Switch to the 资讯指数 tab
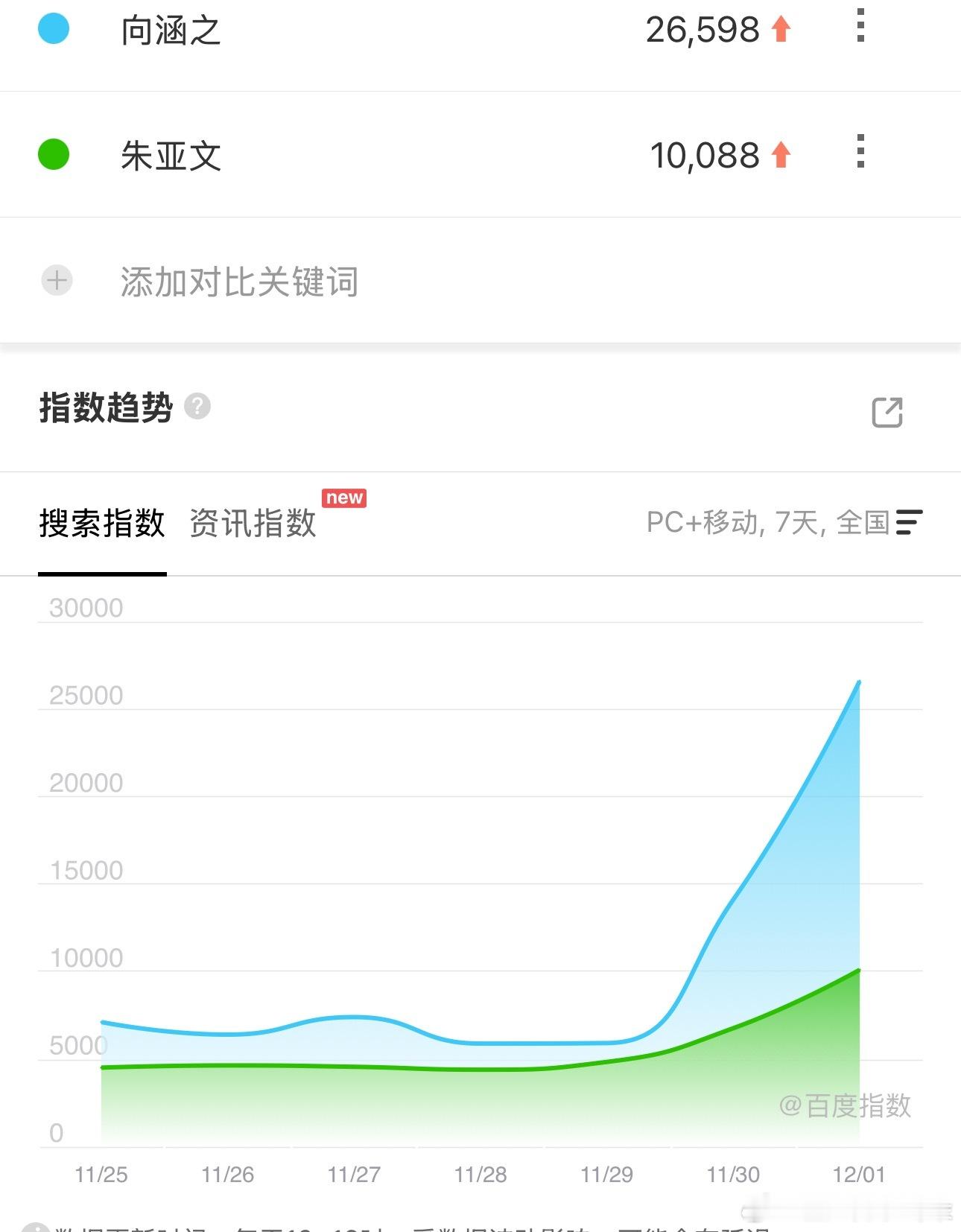The height and width of the screenshot is (1232, 961). [x=255, y=524]
